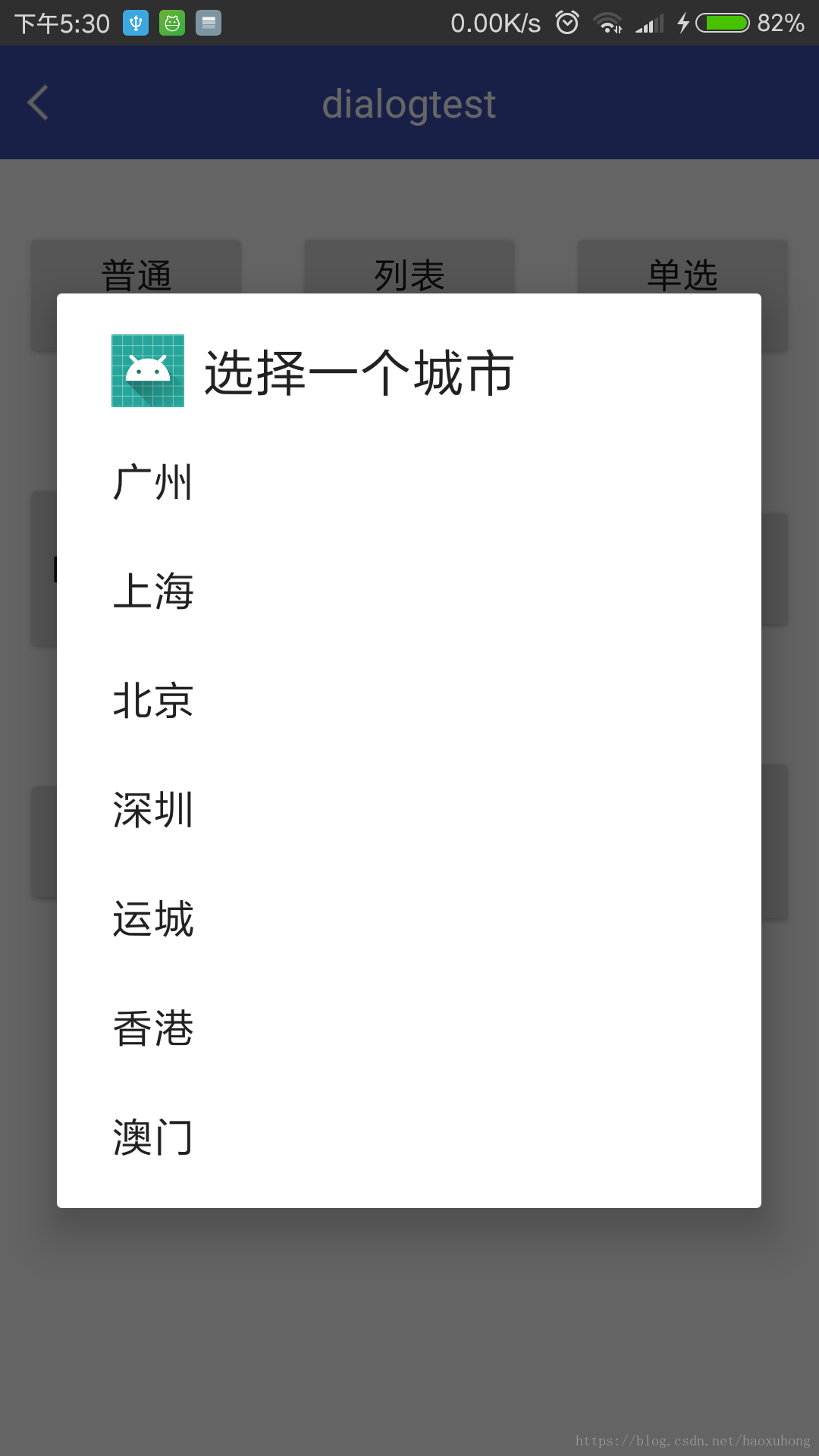The width and height of the screenshot is (819, 1456).
Task: Select 广州 from the city list
Action: point(409,482)
